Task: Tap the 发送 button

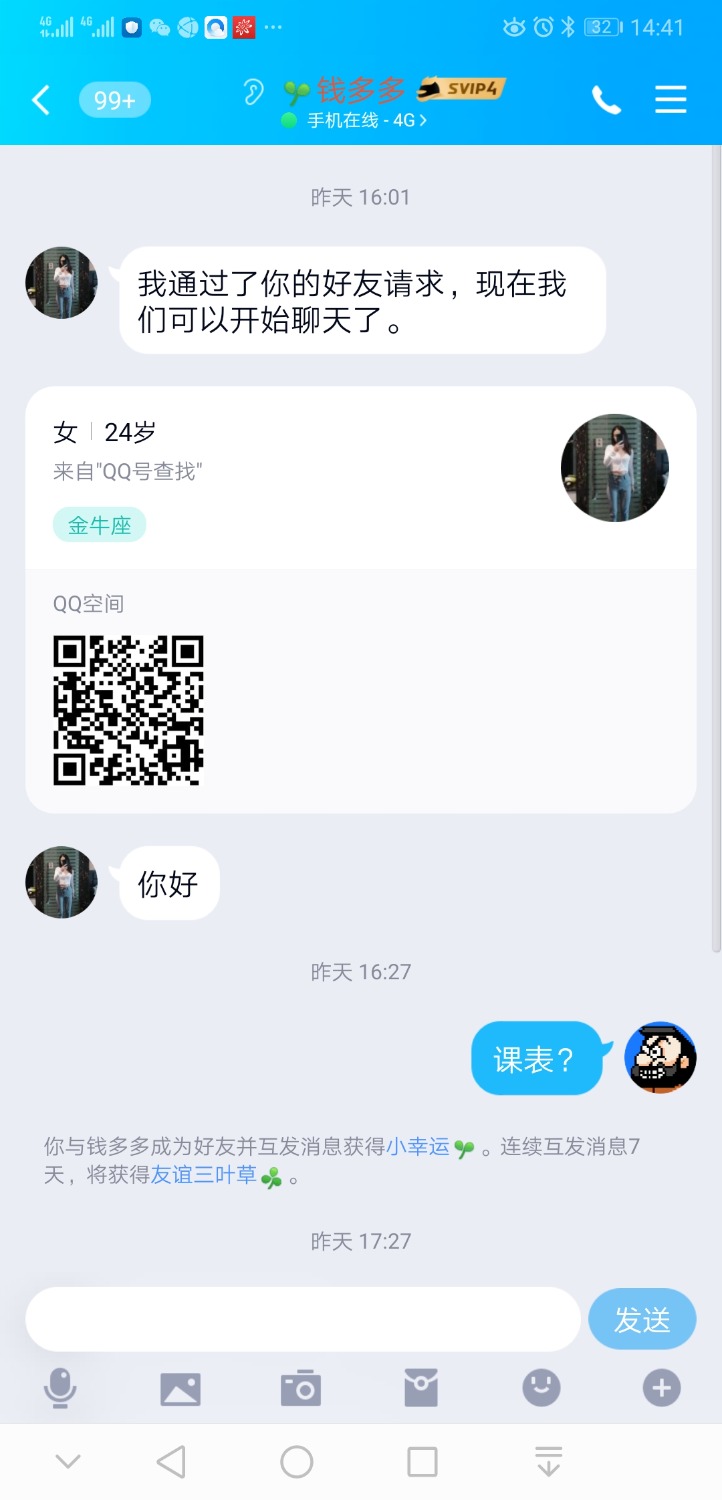Action: click(642, 1320)
